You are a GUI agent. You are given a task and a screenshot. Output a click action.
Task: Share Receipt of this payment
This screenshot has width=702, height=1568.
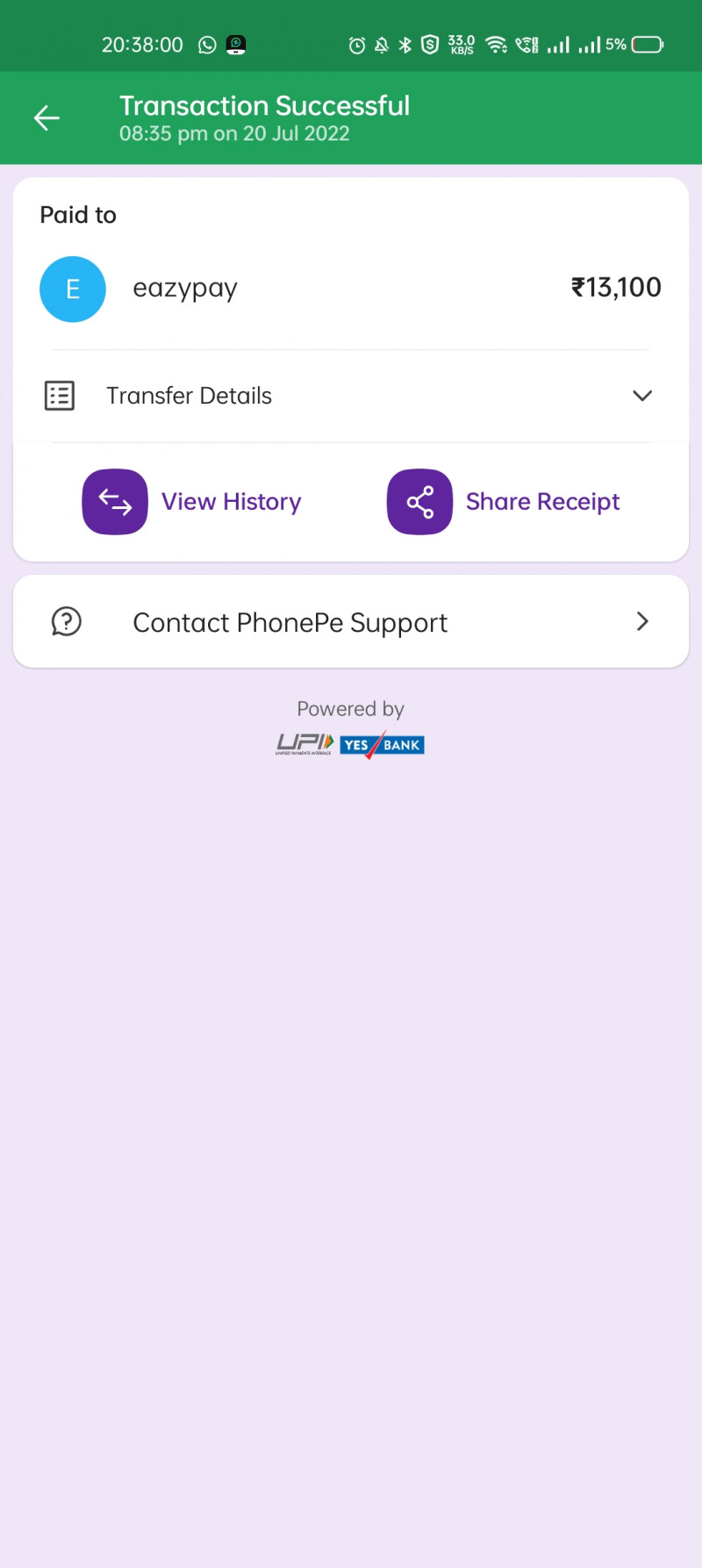tap(504, 502)
